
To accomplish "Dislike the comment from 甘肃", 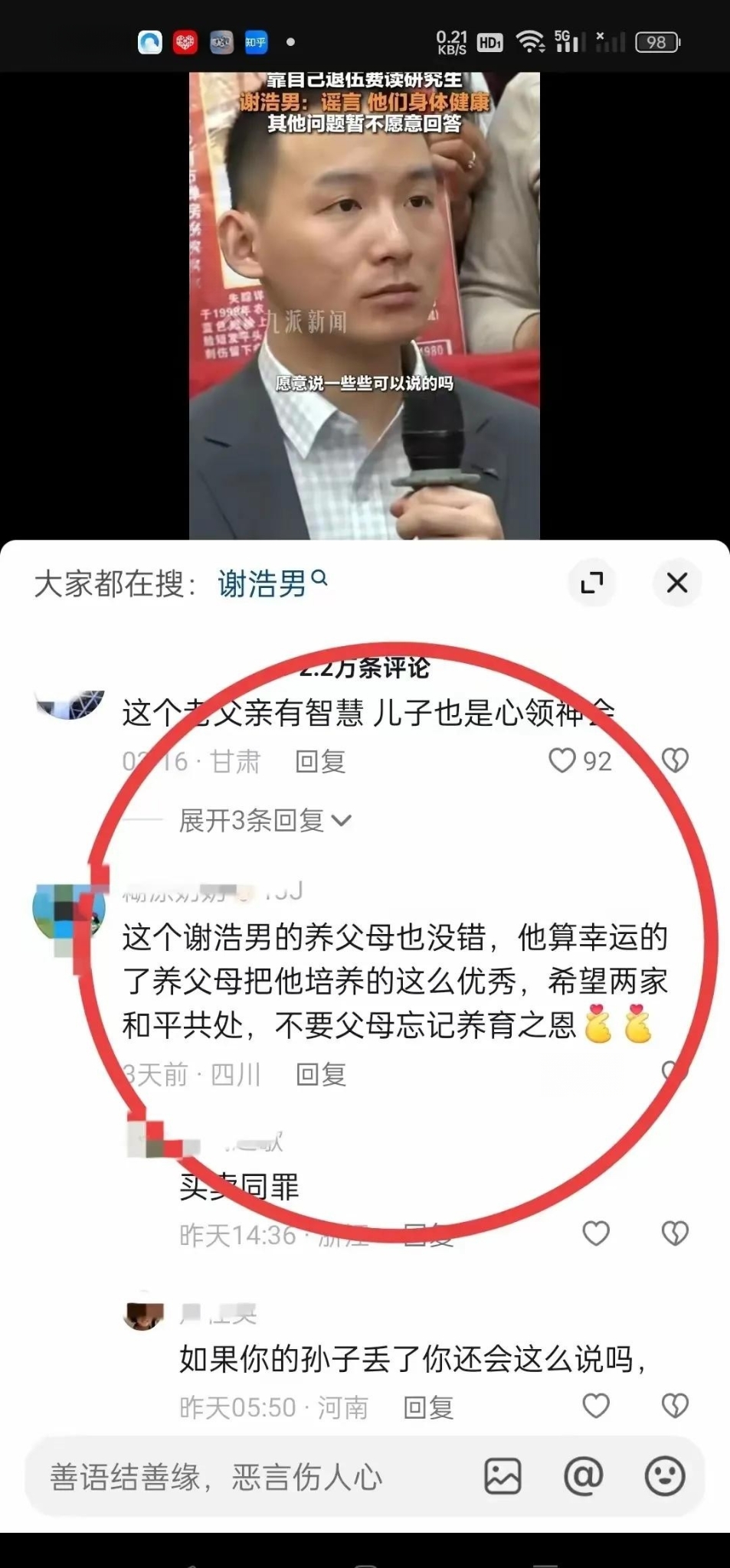I will [x=675, y=760].
